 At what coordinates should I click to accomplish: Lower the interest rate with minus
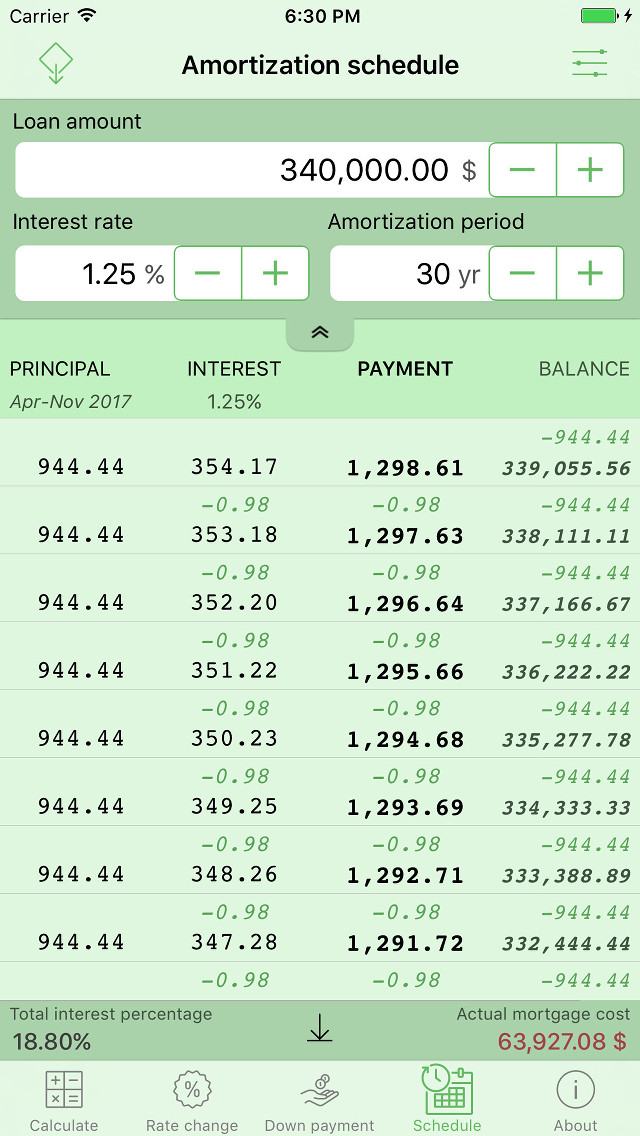[x=208, y=274]
